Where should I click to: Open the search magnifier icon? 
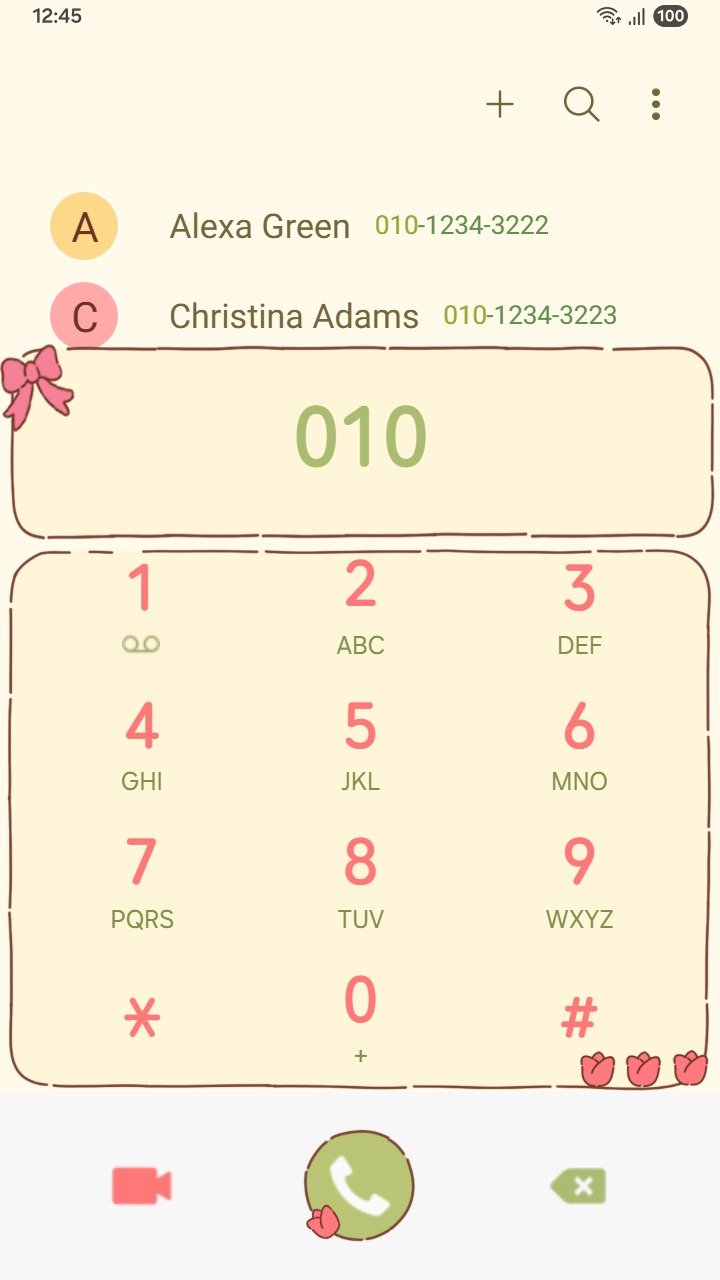tap(581, 104)
